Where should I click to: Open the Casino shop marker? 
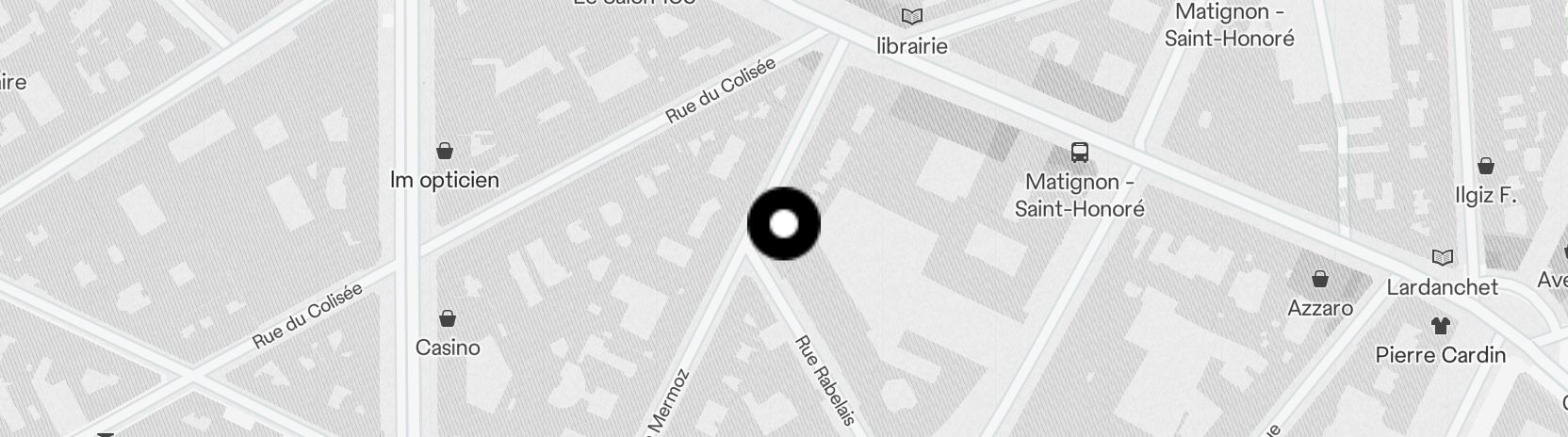pos(448,319)
